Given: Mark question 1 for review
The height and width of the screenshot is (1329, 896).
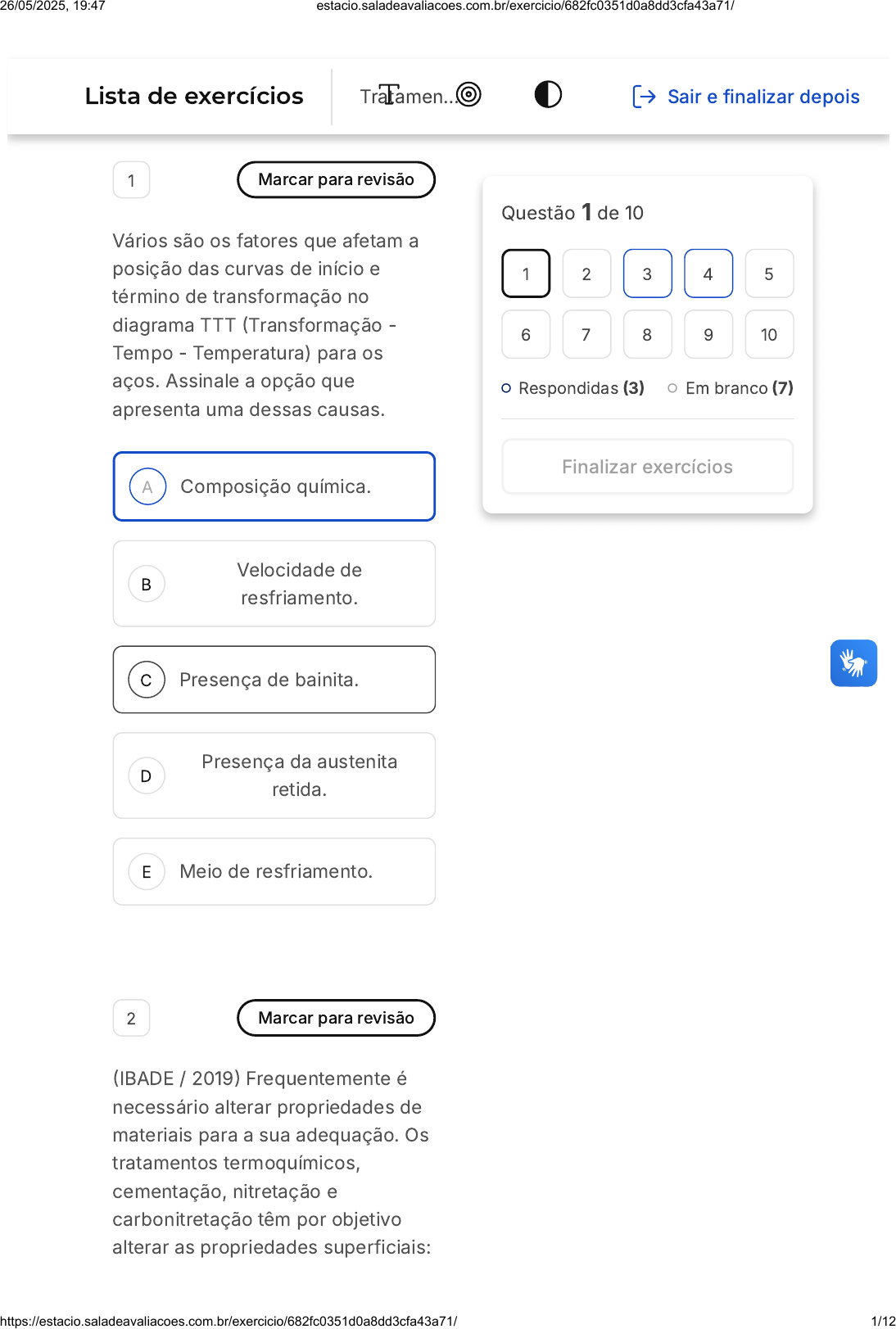Looking at the screenshot, I should pos(336,179).
